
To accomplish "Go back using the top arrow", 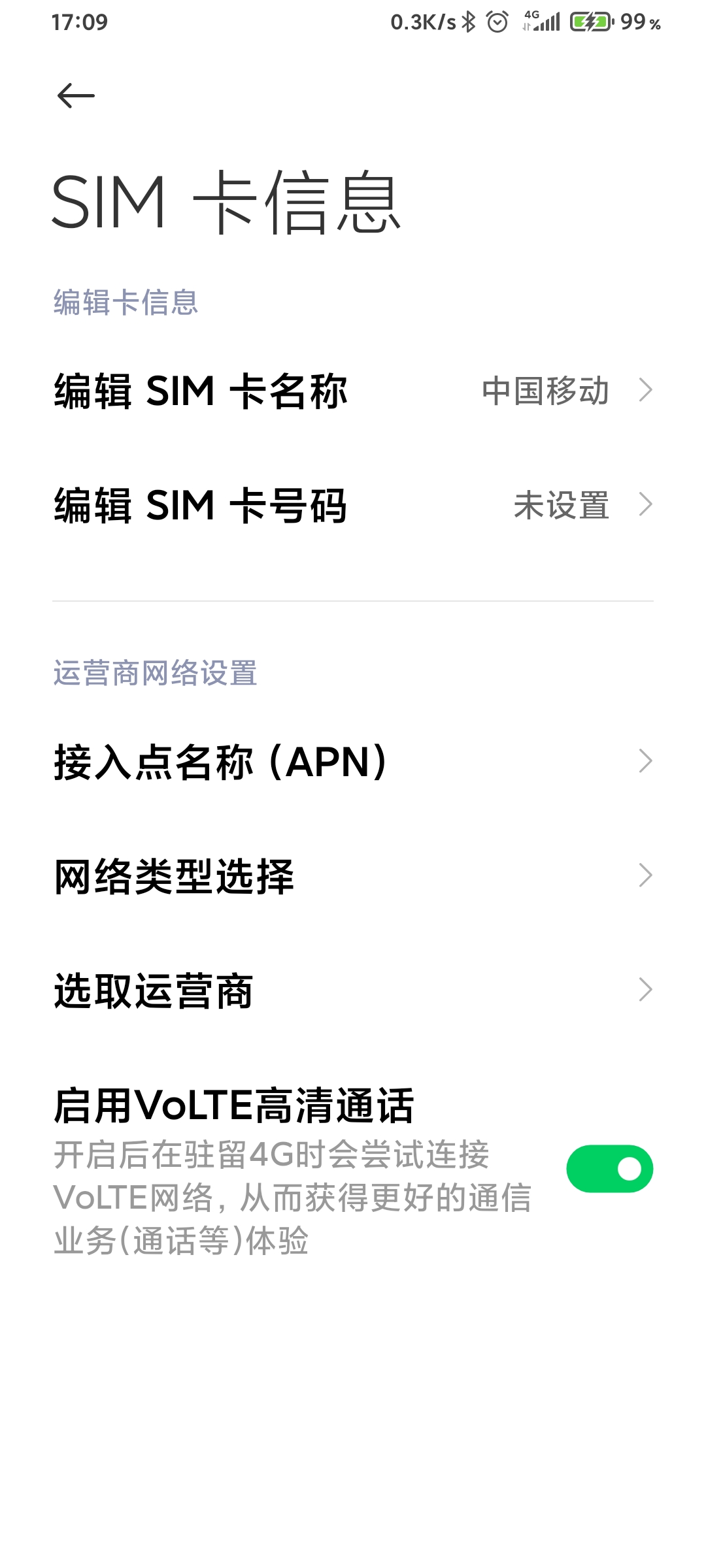I will click(76, 96).
